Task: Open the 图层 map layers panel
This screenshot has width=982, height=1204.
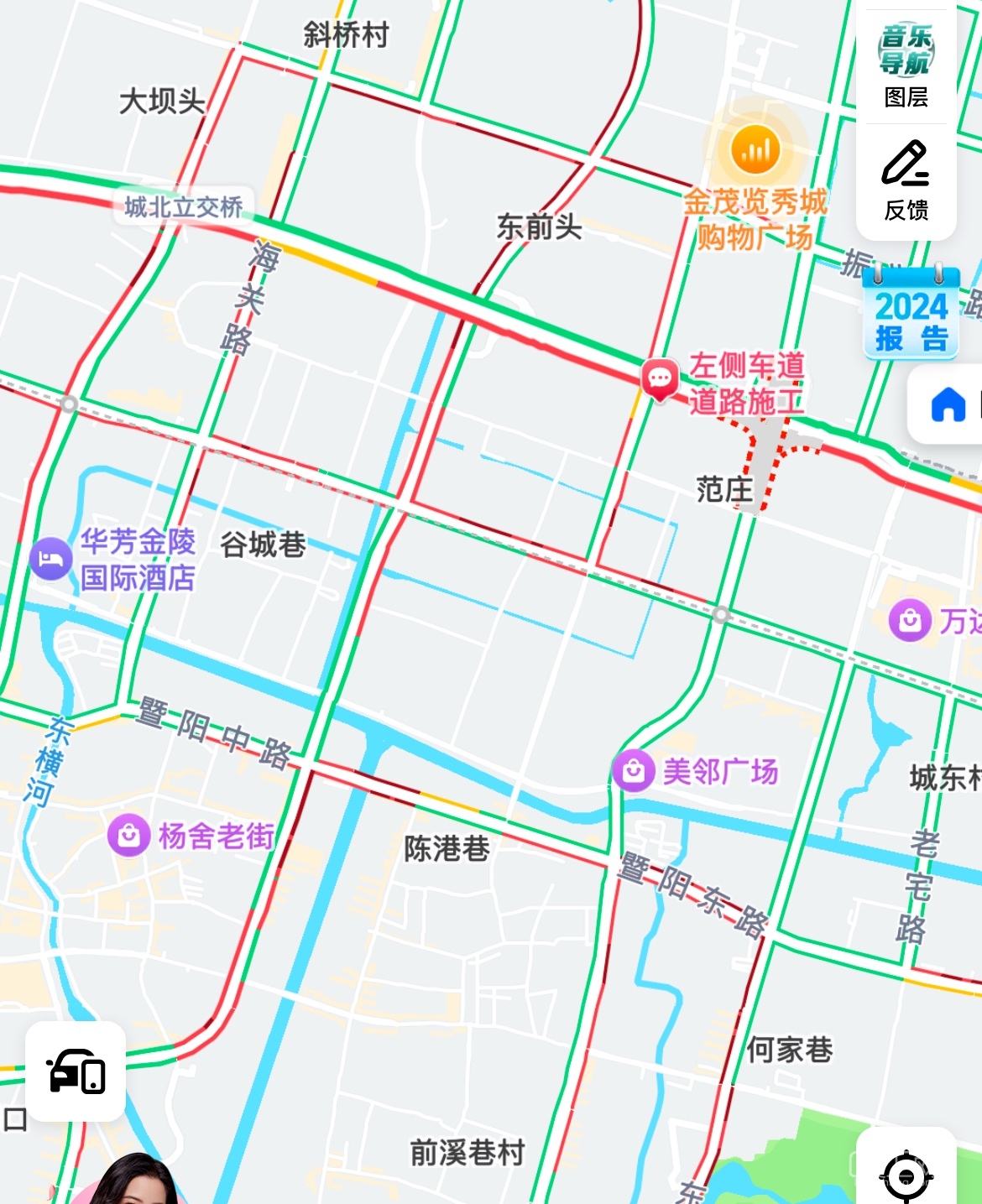Action: pyautogui.click(x=906, y=67)
